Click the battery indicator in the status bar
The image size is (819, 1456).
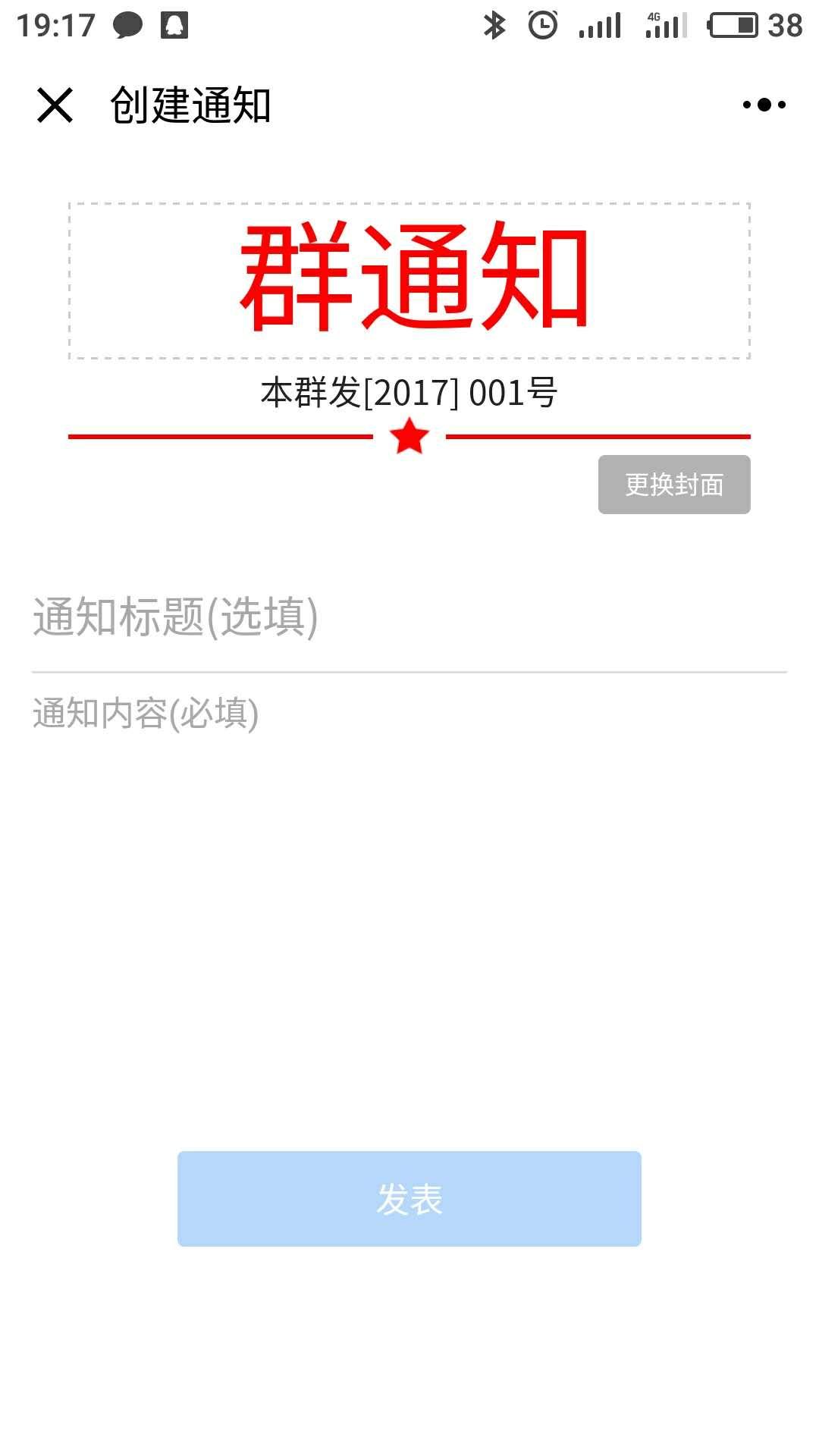click(x=733, y=25)
